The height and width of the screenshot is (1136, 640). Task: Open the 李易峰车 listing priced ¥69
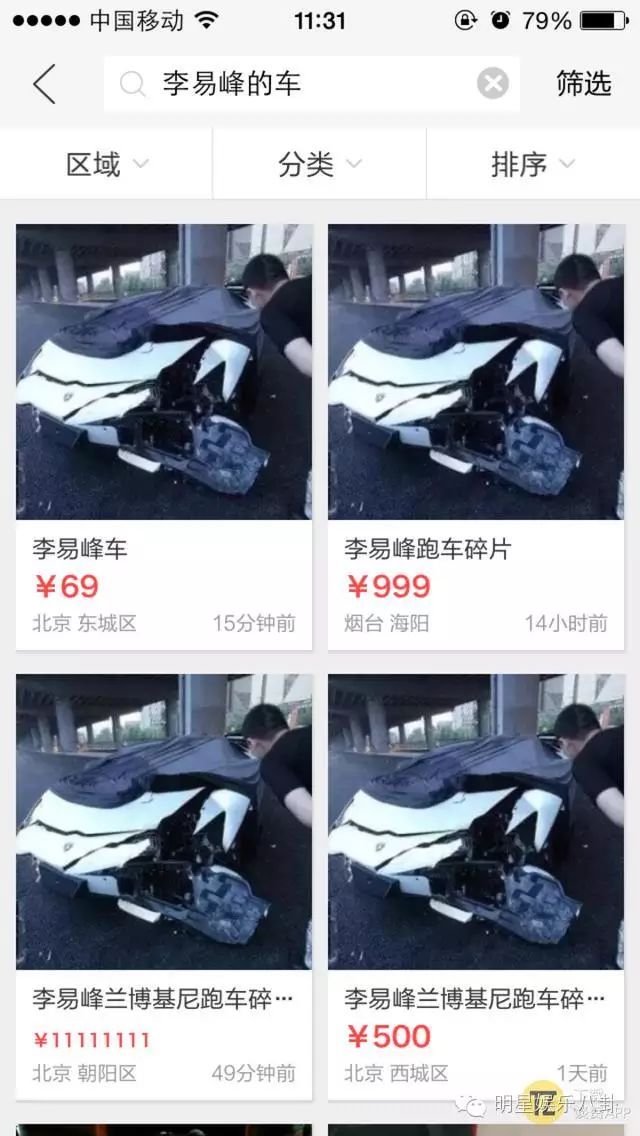pos(164,437)
